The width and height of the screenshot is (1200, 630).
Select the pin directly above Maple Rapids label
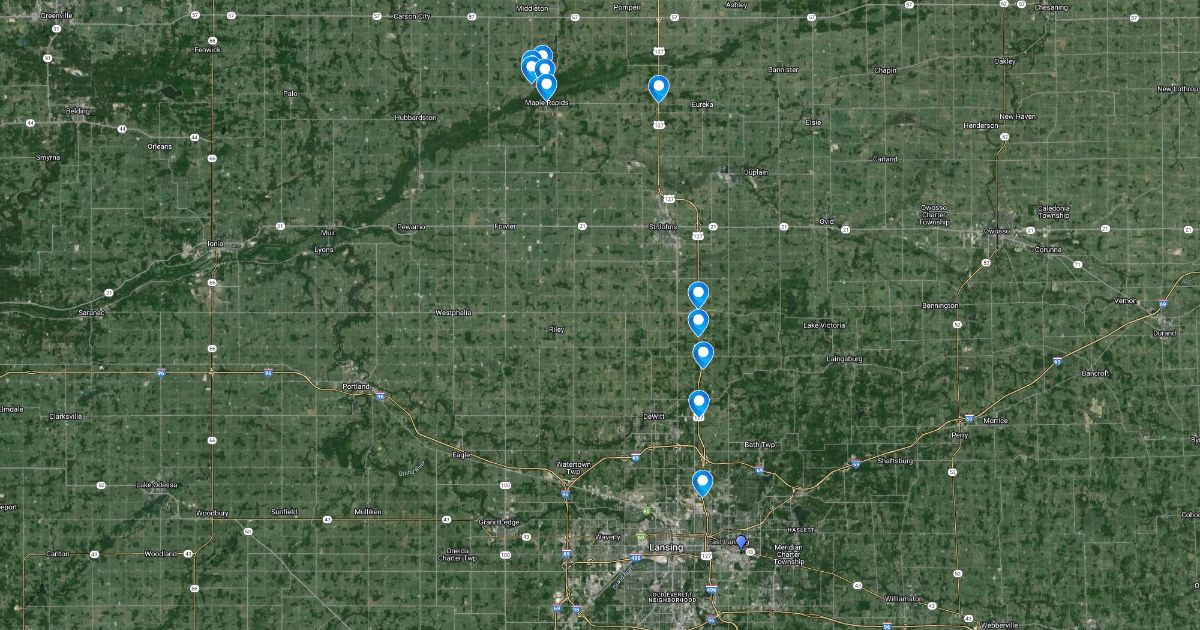[x=546, y=87]
